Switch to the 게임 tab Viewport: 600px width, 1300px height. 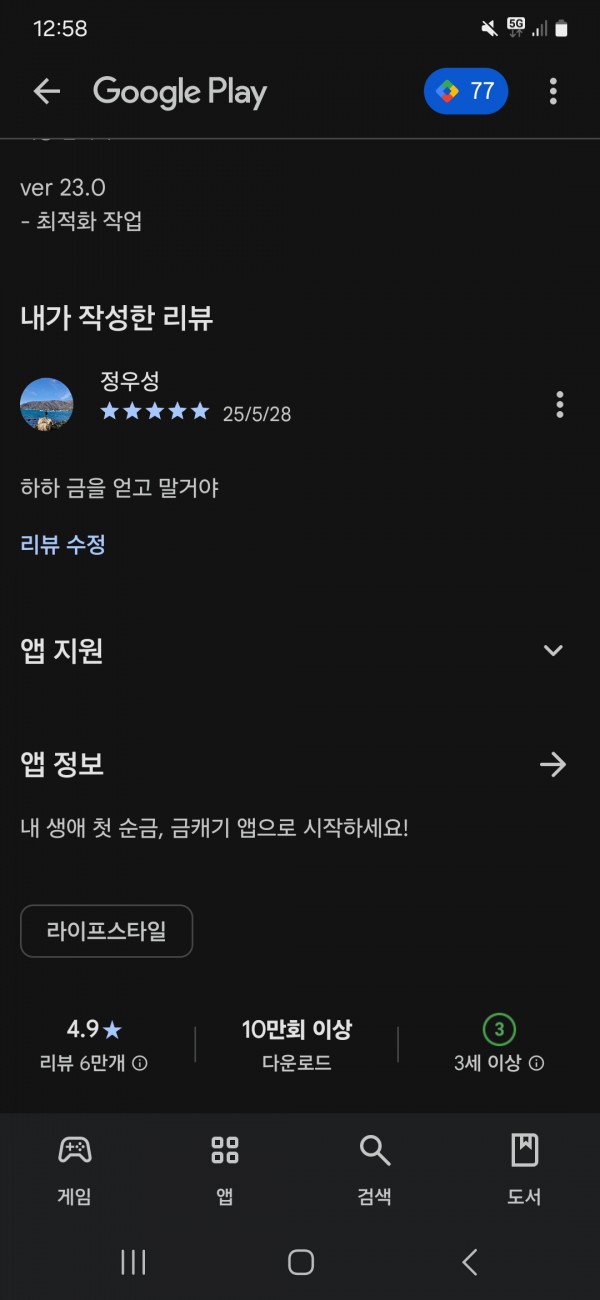[x=75, y=1169]
